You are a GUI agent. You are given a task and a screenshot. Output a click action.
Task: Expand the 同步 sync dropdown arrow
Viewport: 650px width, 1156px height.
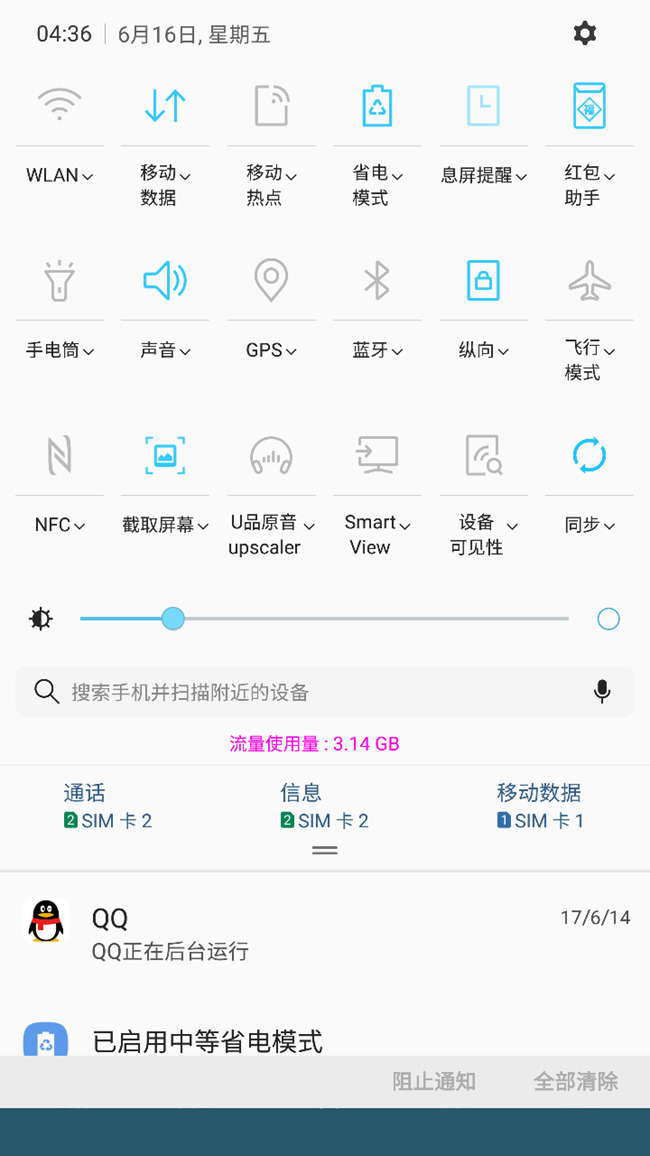pyautogui.click(x=609, y=526)
